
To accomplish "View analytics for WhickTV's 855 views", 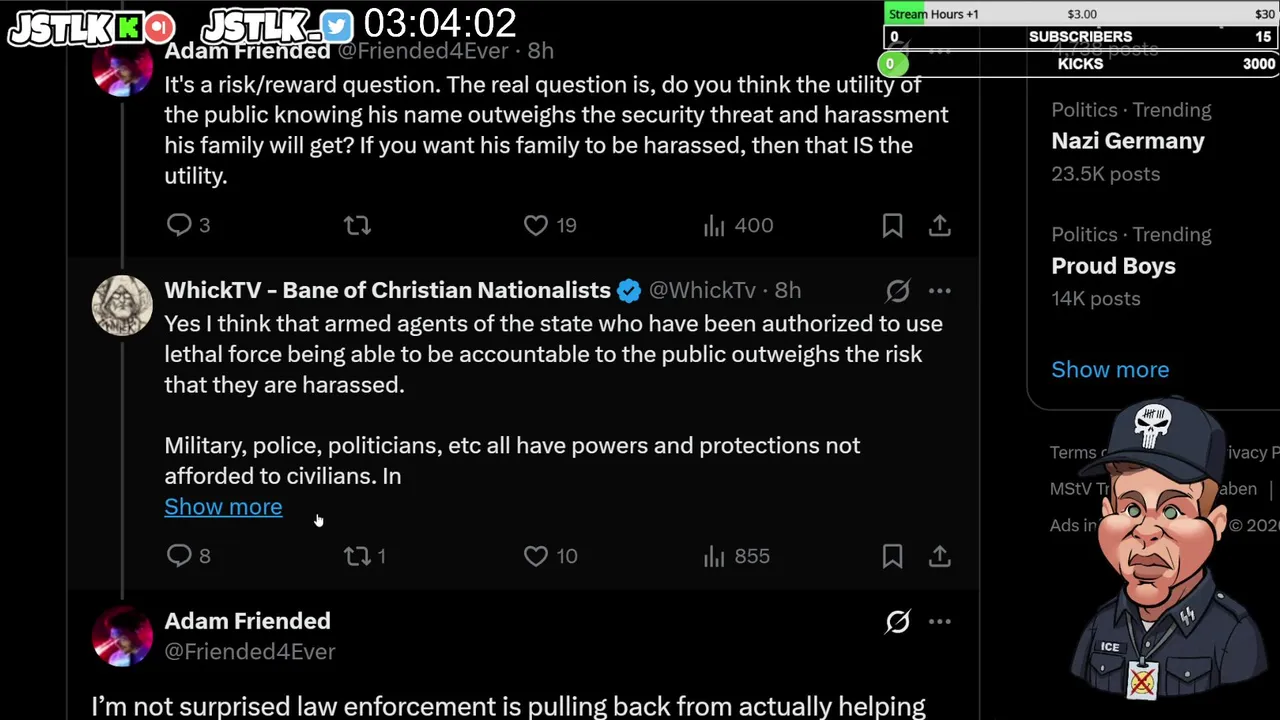I will click(738, 556).
